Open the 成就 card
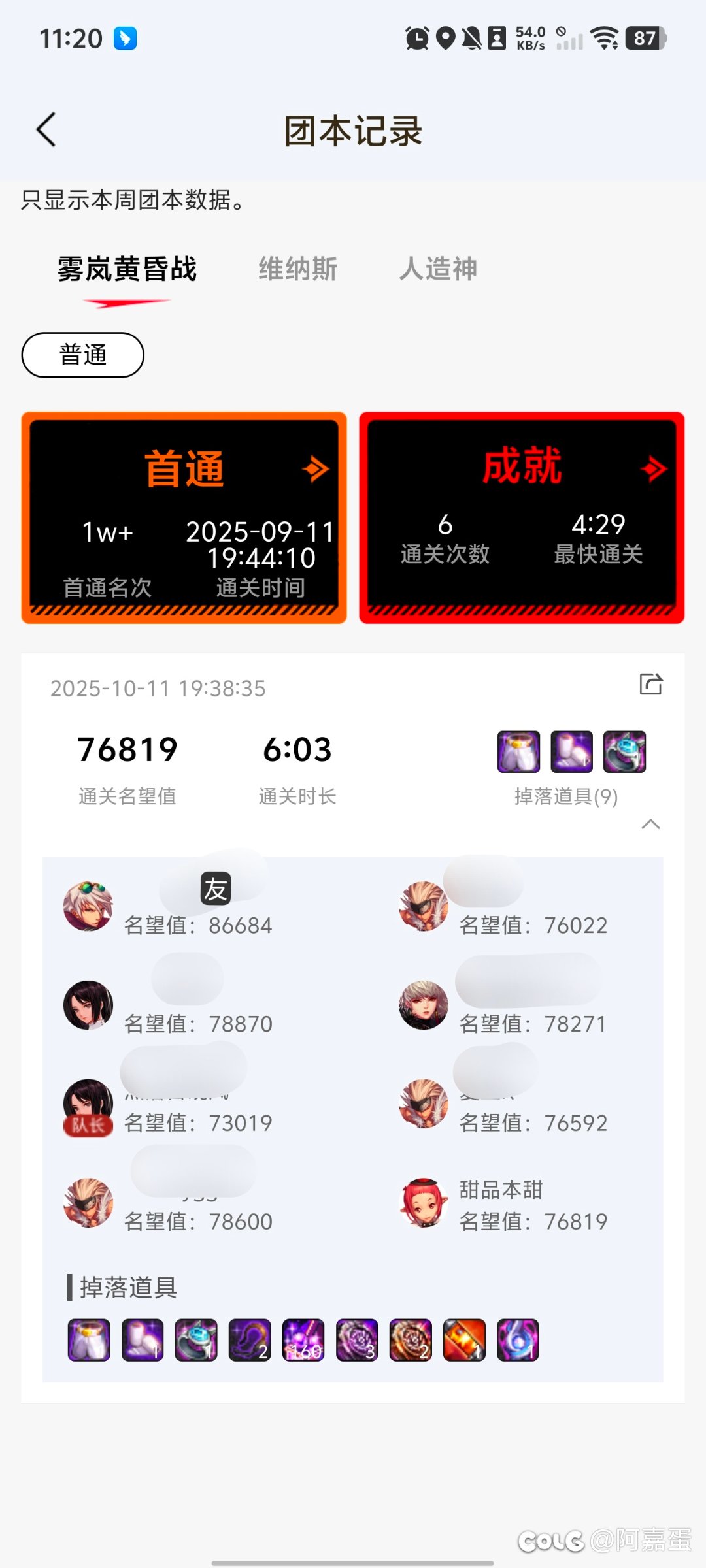 tap(521, 517)
